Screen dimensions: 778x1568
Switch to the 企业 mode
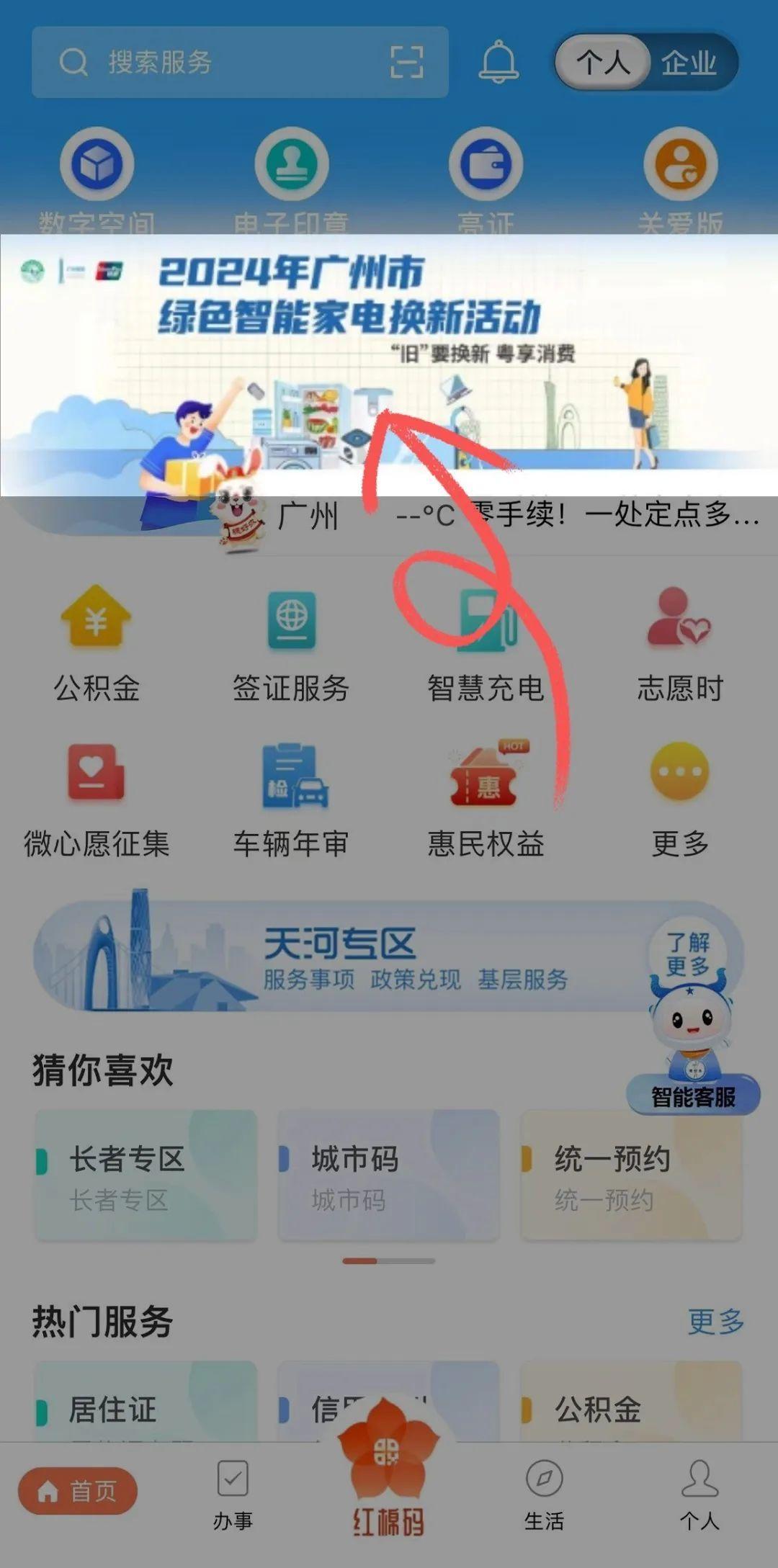click(x=689, y=63)
